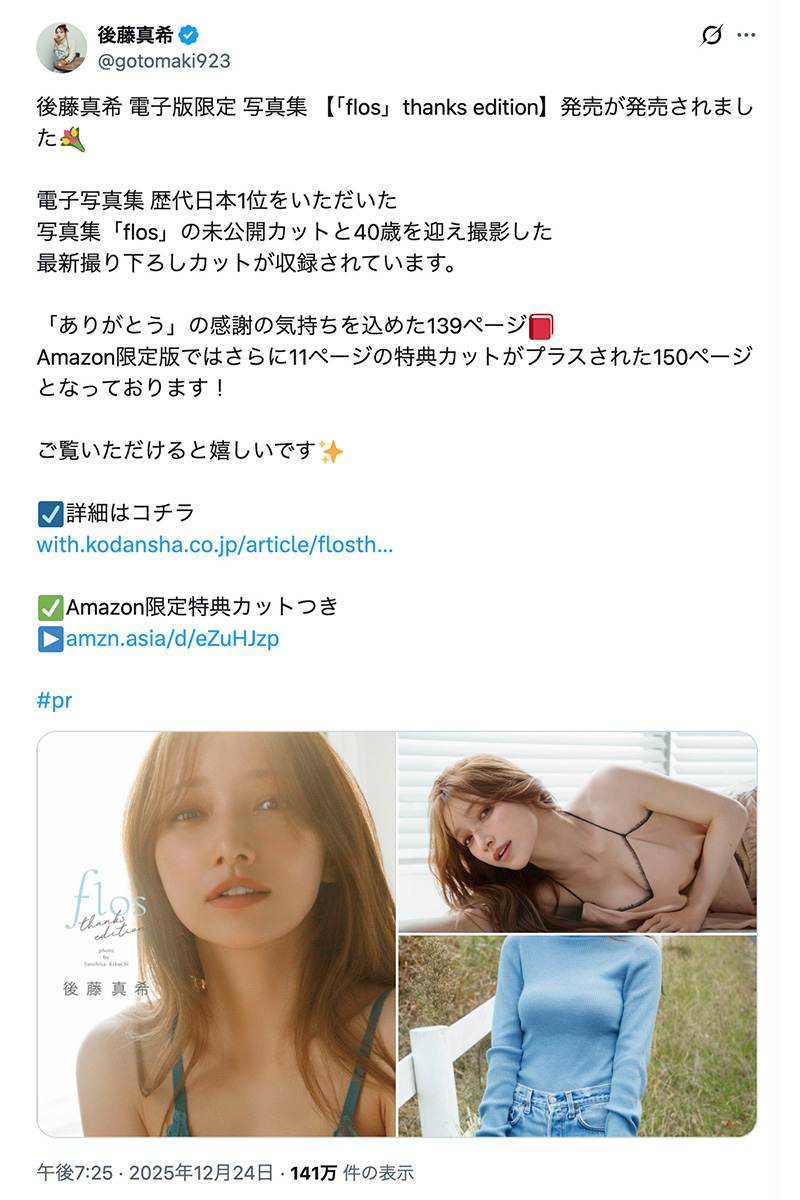The height and width of the screenshot is (1200, 800).
Task: Enlarge the photo with white window blinds
Action: (x=577, y=831)
